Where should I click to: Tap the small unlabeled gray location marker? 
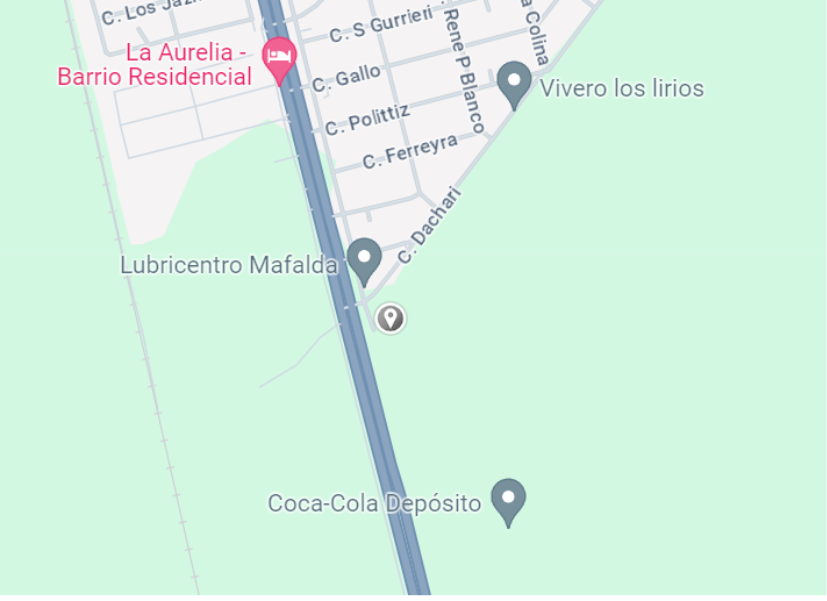pos(390,318)
